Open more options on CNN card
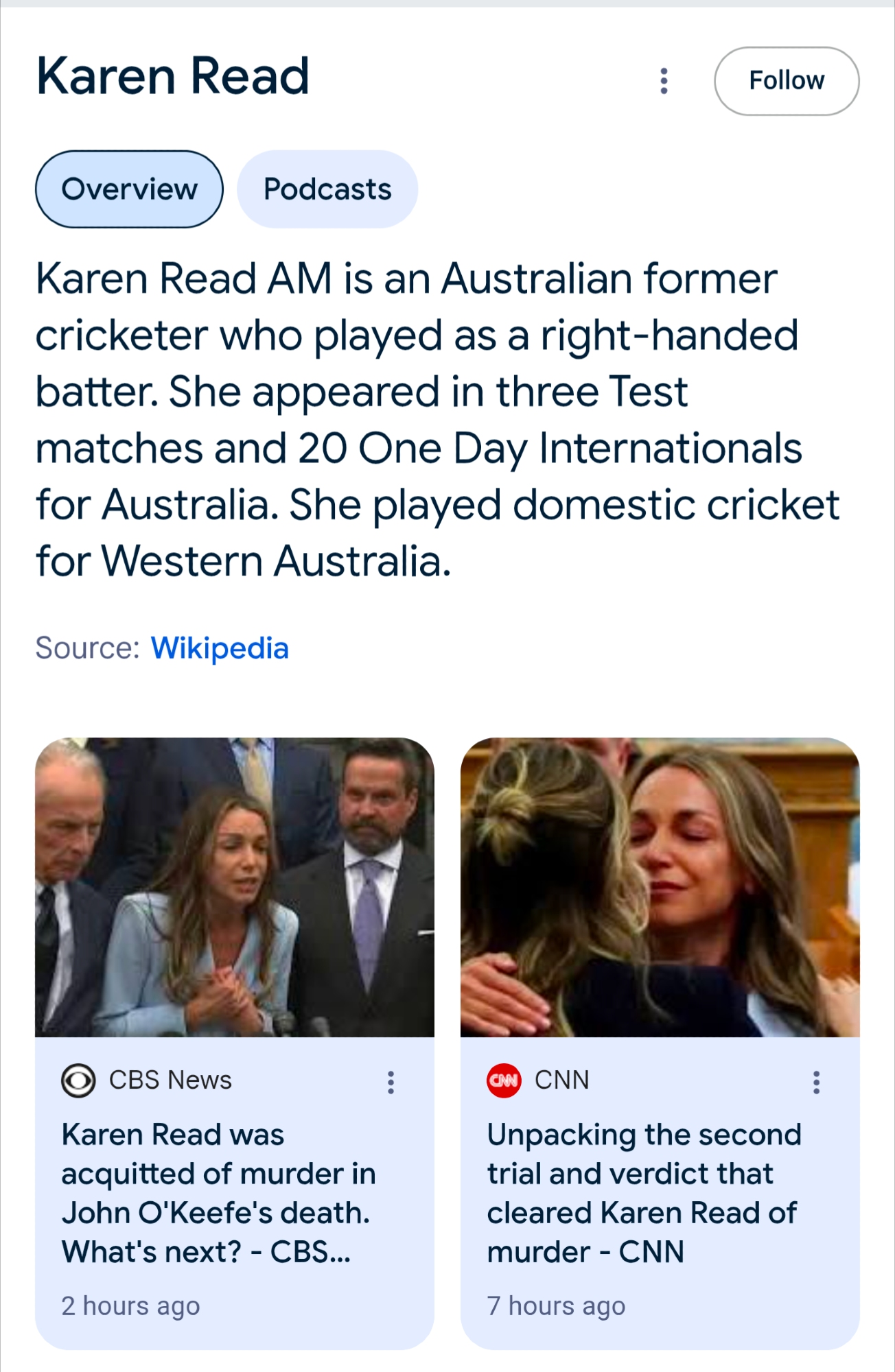The image size is (895, 1372). click(x=816, y=1082)
